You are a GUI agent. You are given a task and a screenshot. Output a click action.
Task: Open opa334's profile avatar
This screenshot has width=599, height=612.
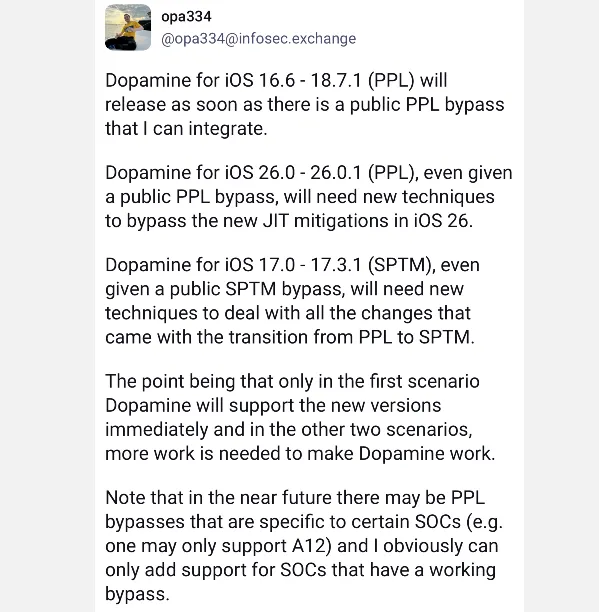tap(128, 27)
